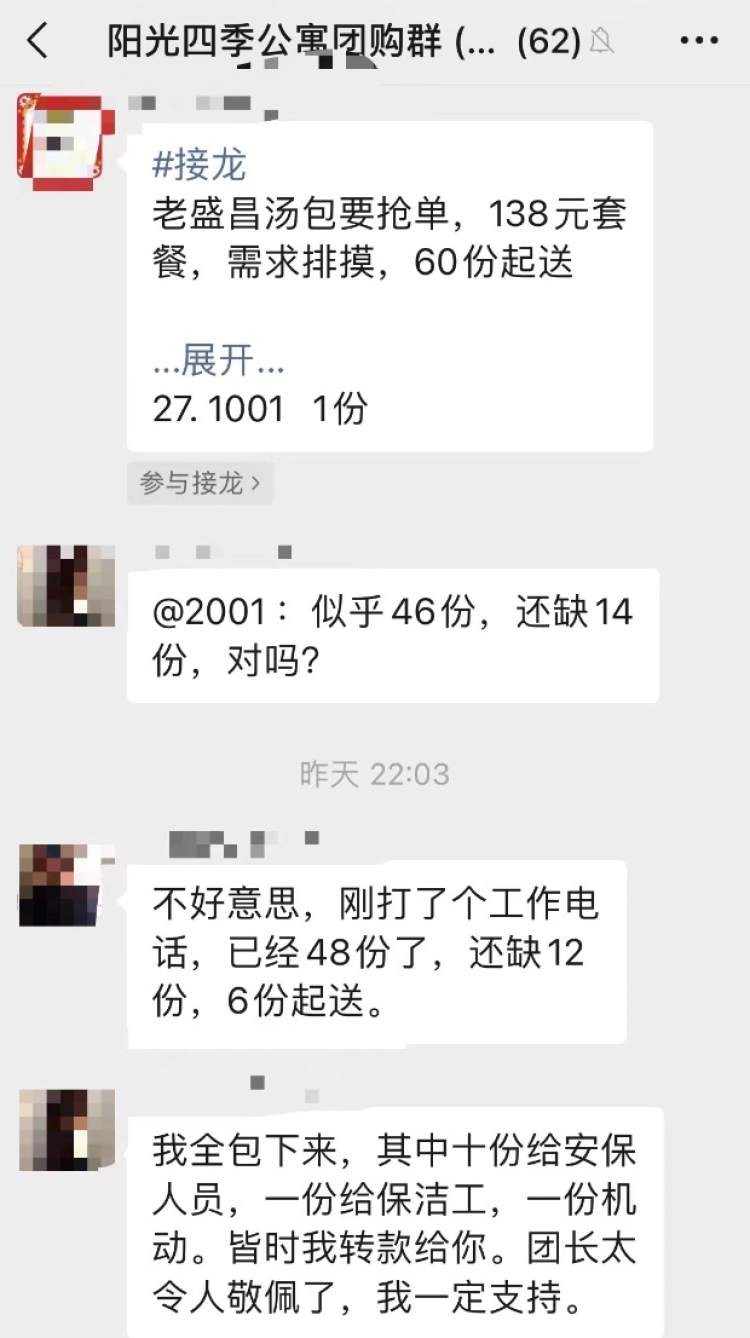Tap 参与接龙 to join the chain
The image size is (750, 1338).
coord(200,484)
